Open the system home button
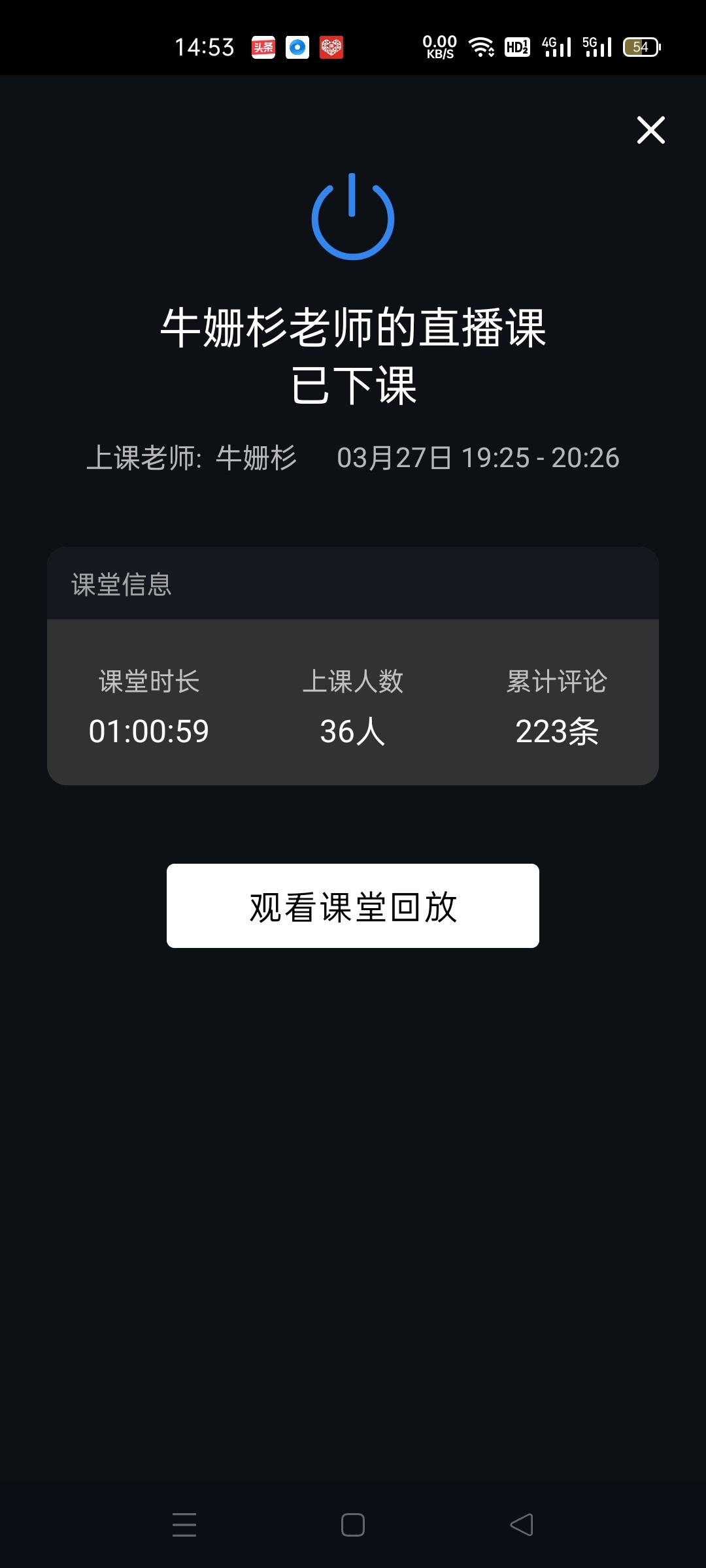Viewport: 706px width, 1568px height. coord(353,1525)
